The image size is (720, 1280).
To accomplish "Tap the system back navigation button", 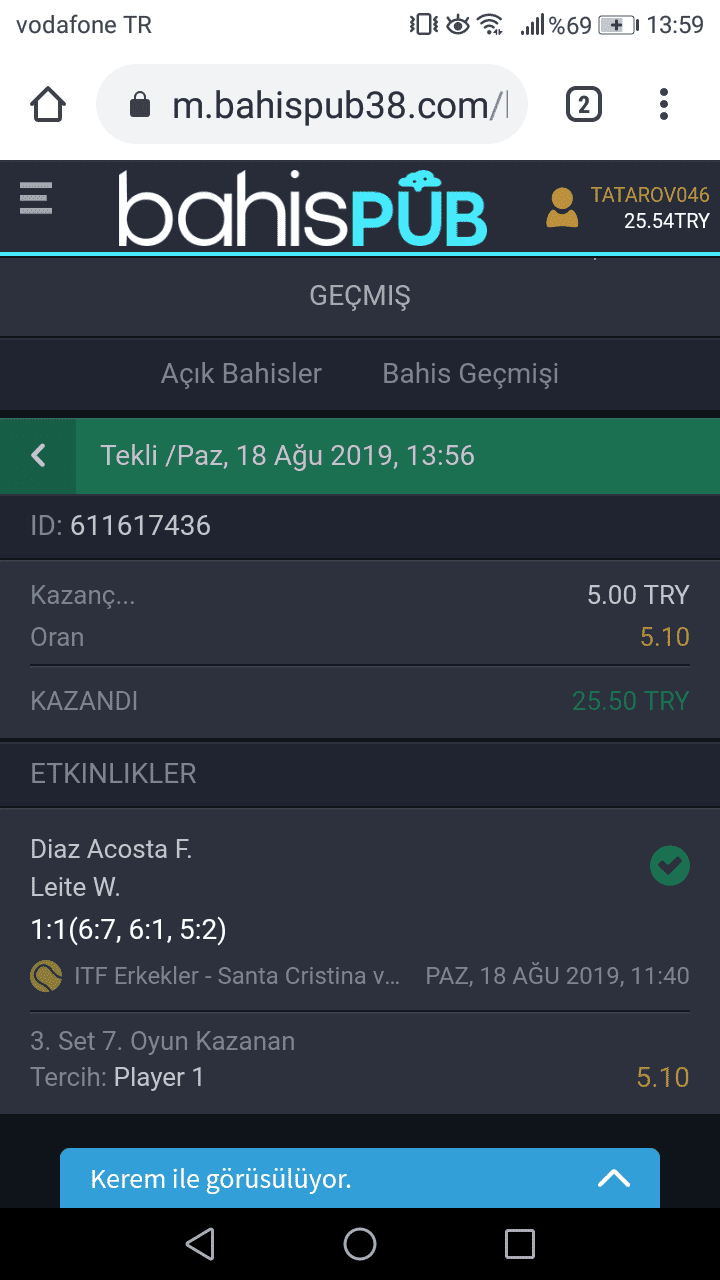I will pos(200,1244).
